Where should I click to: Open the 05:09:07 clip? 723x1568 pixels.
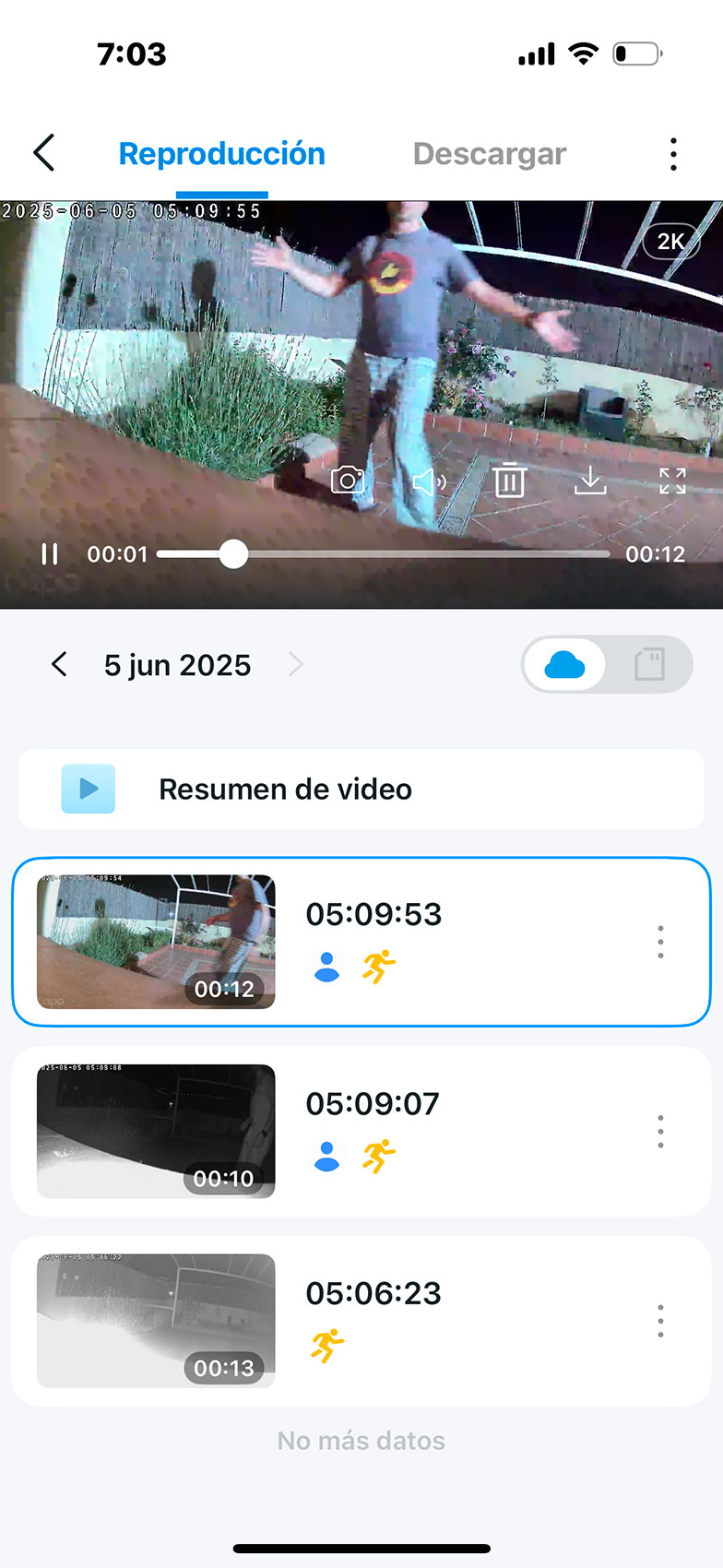pyautogui.click(x=157, y=1132)
